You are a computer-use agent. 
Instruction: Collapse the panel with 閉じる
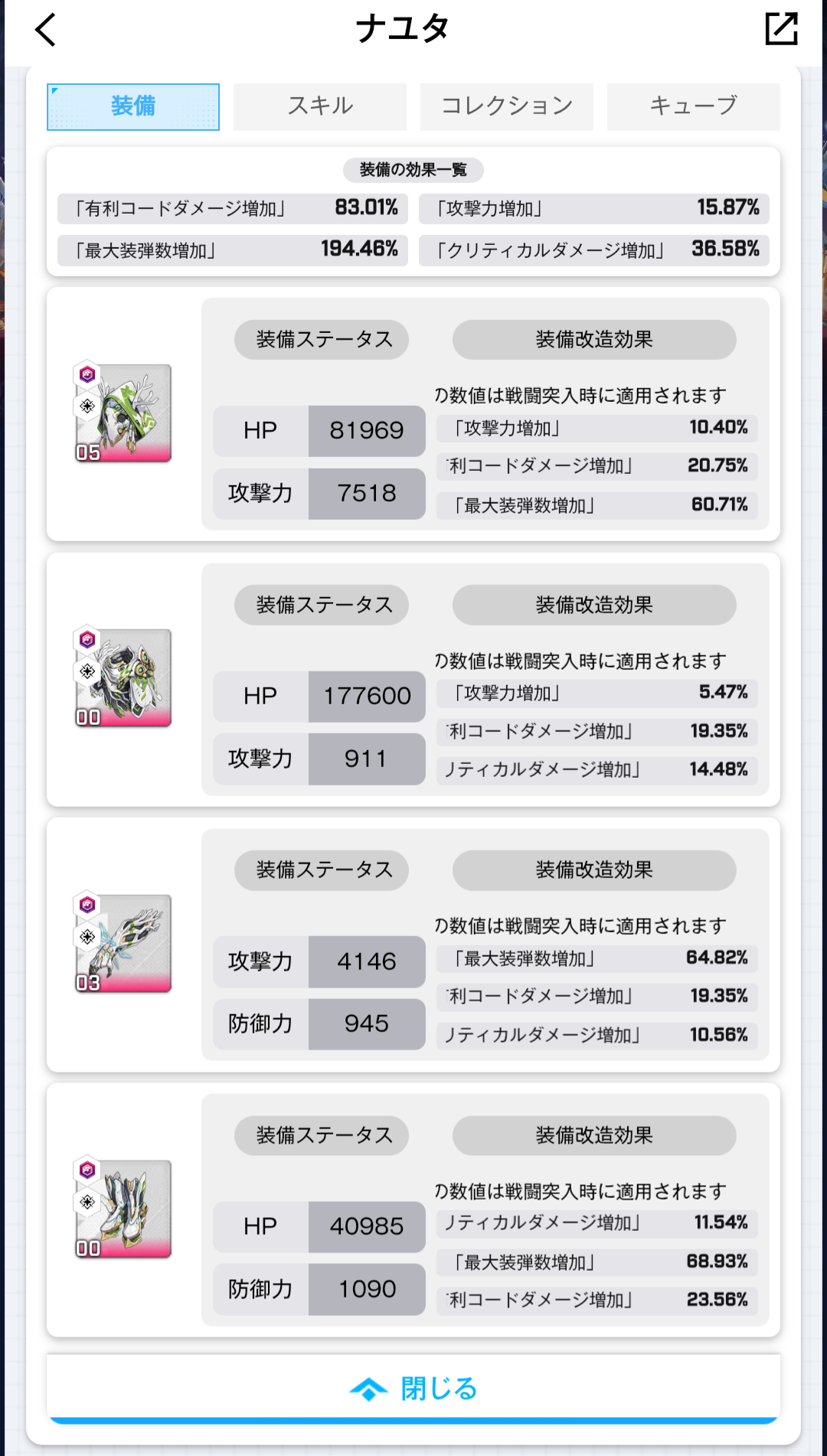point(413,1388)
